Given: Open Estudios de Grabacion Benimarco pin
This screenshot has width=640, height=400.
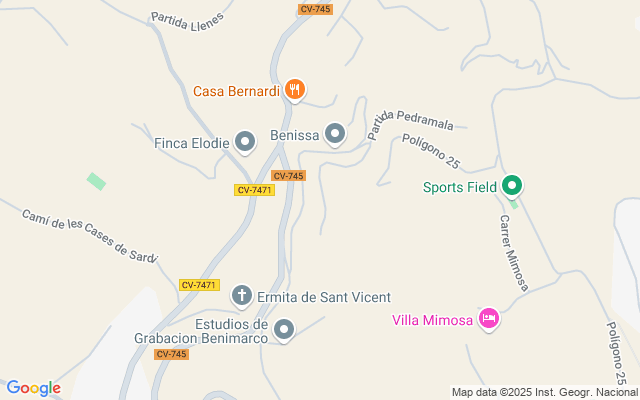Looking at the screenshot, I should pos(285,329).
